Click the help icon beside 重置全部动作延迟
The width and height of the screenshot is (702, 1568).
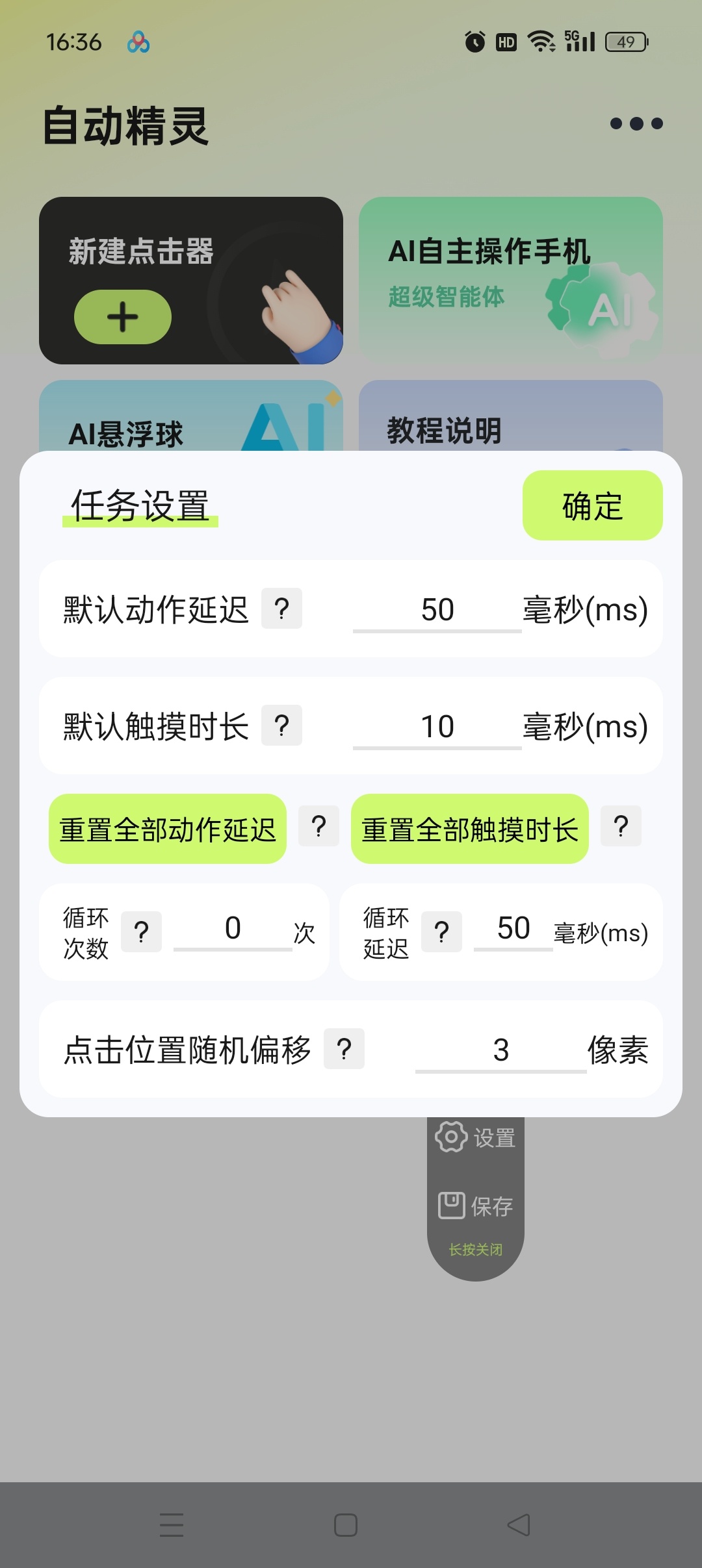[318, 827]
